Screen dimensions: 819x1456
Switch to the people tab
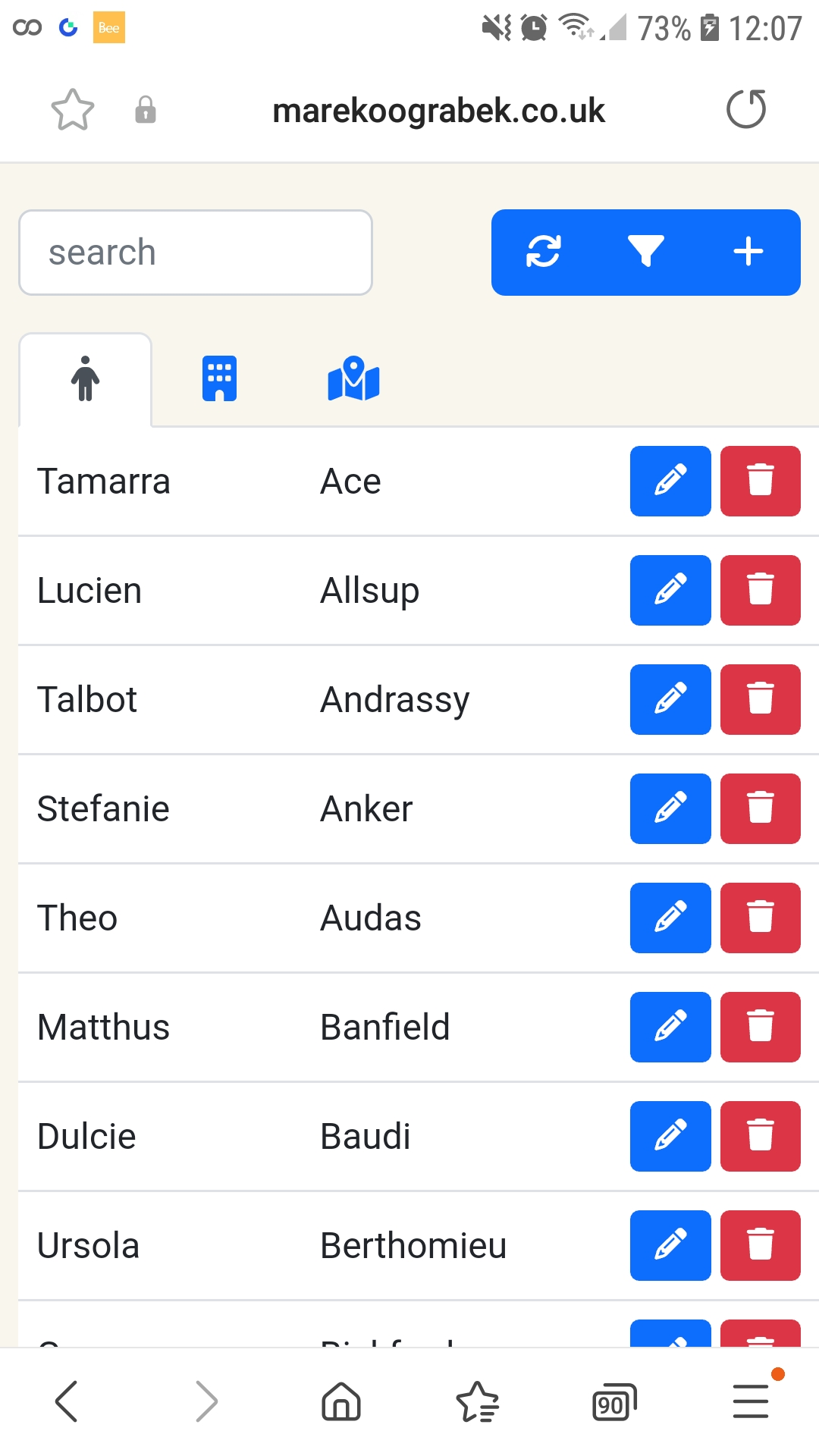85,379
